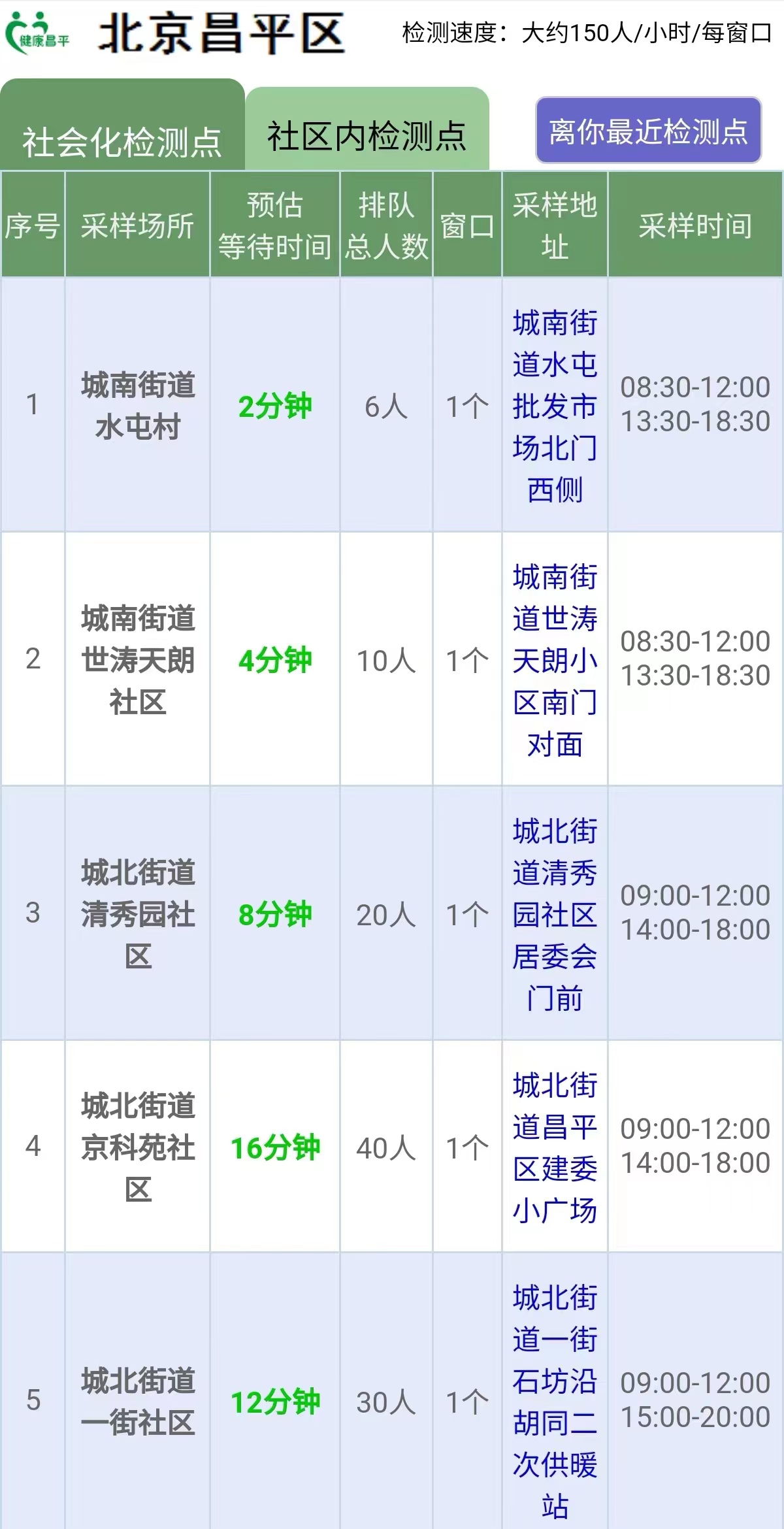This screenshot has height=1529, width=784.
Task: Open address link 城北街道昌平区建委小广场
Action: [x=555, y=1147]
